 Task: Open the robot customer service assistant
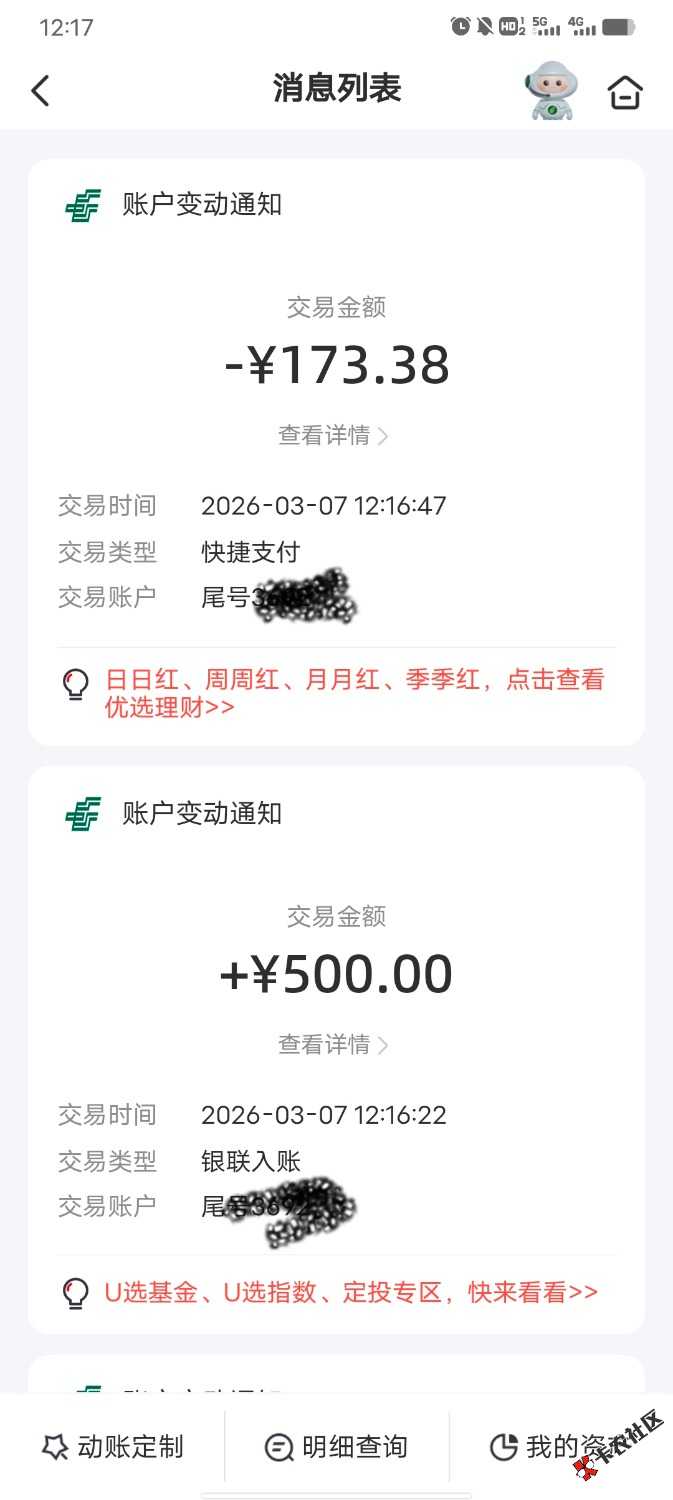551,91
